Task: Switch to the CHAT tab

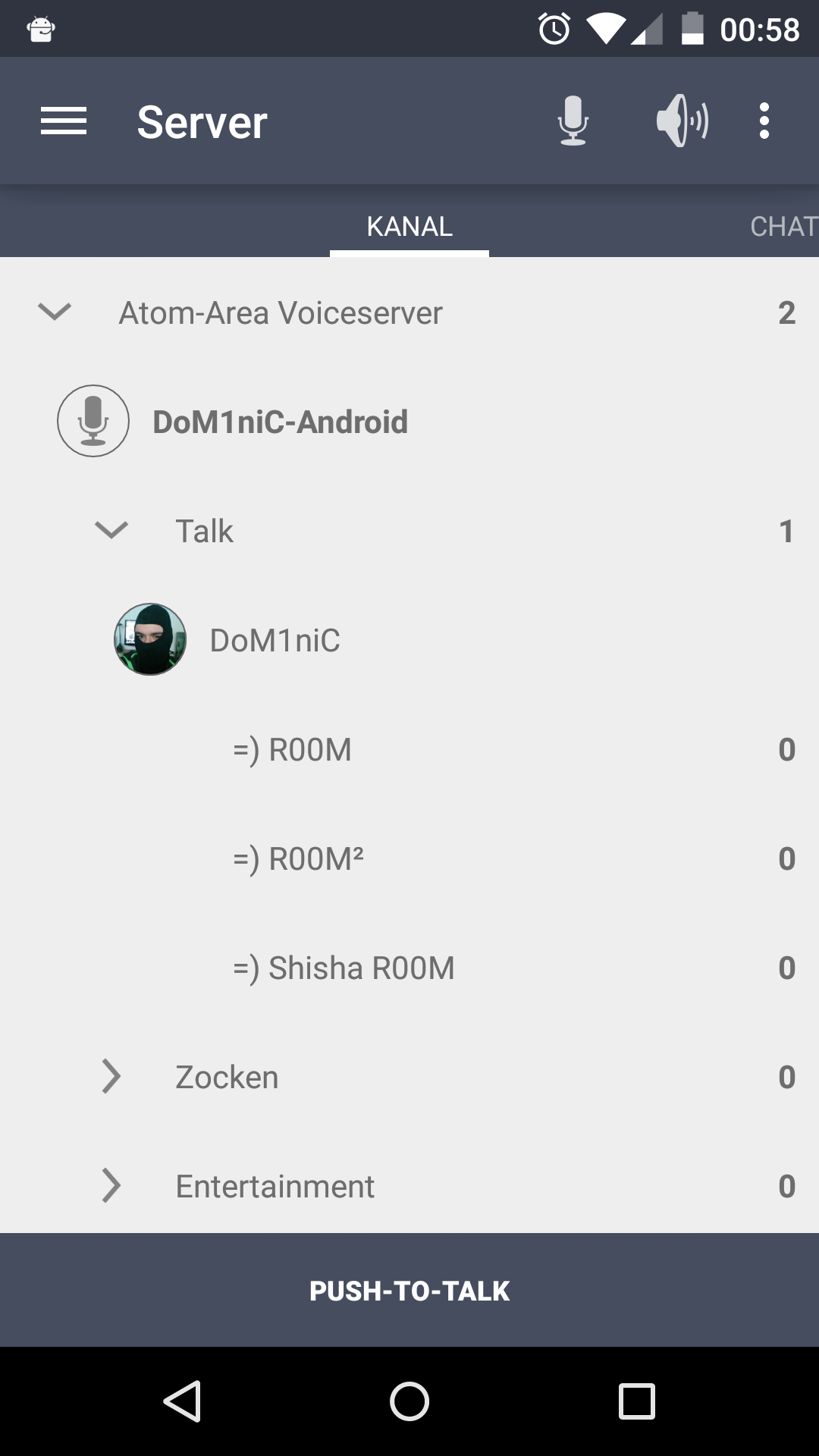Action: tap(781, 226)
